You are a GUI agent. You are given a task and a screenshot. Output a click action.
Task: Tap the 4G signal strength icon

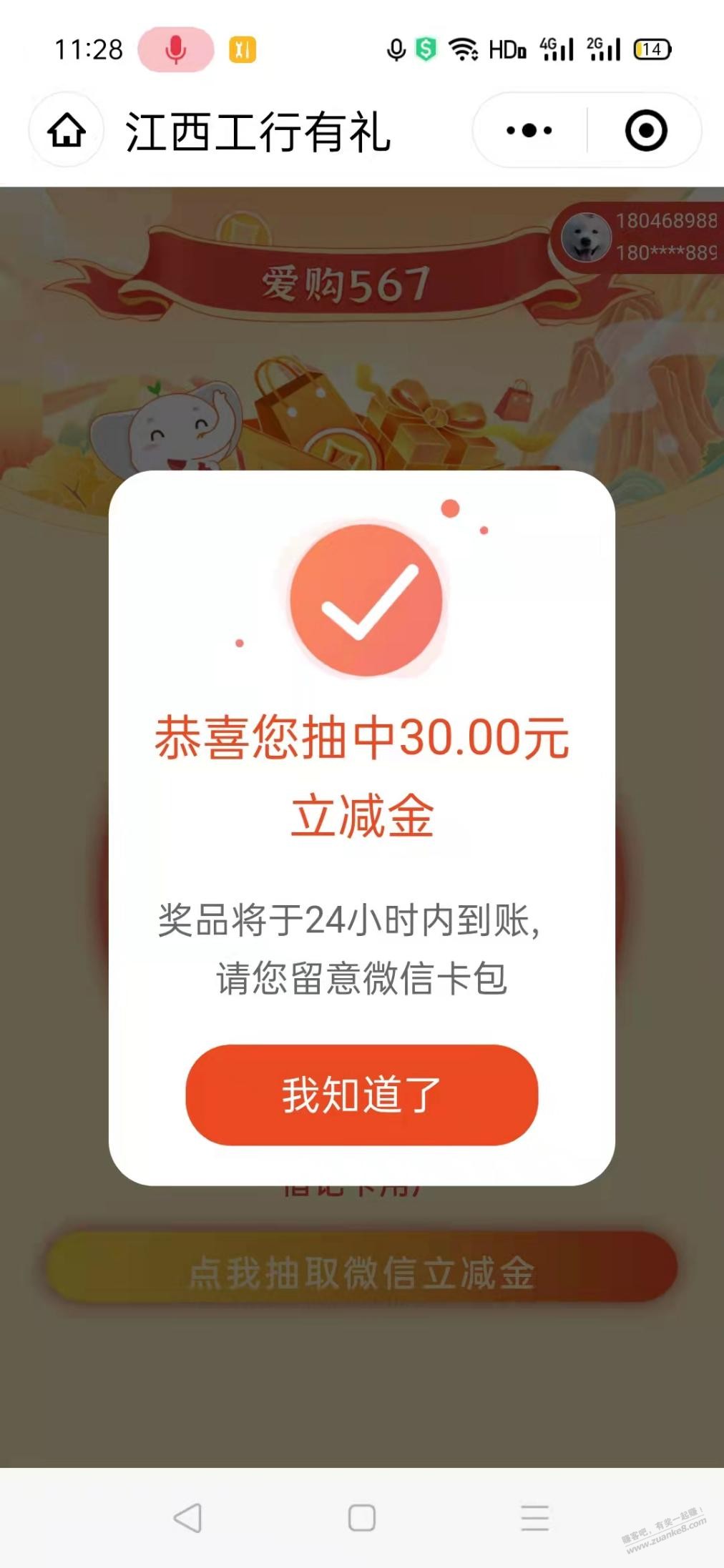click(x=557, y=49)
